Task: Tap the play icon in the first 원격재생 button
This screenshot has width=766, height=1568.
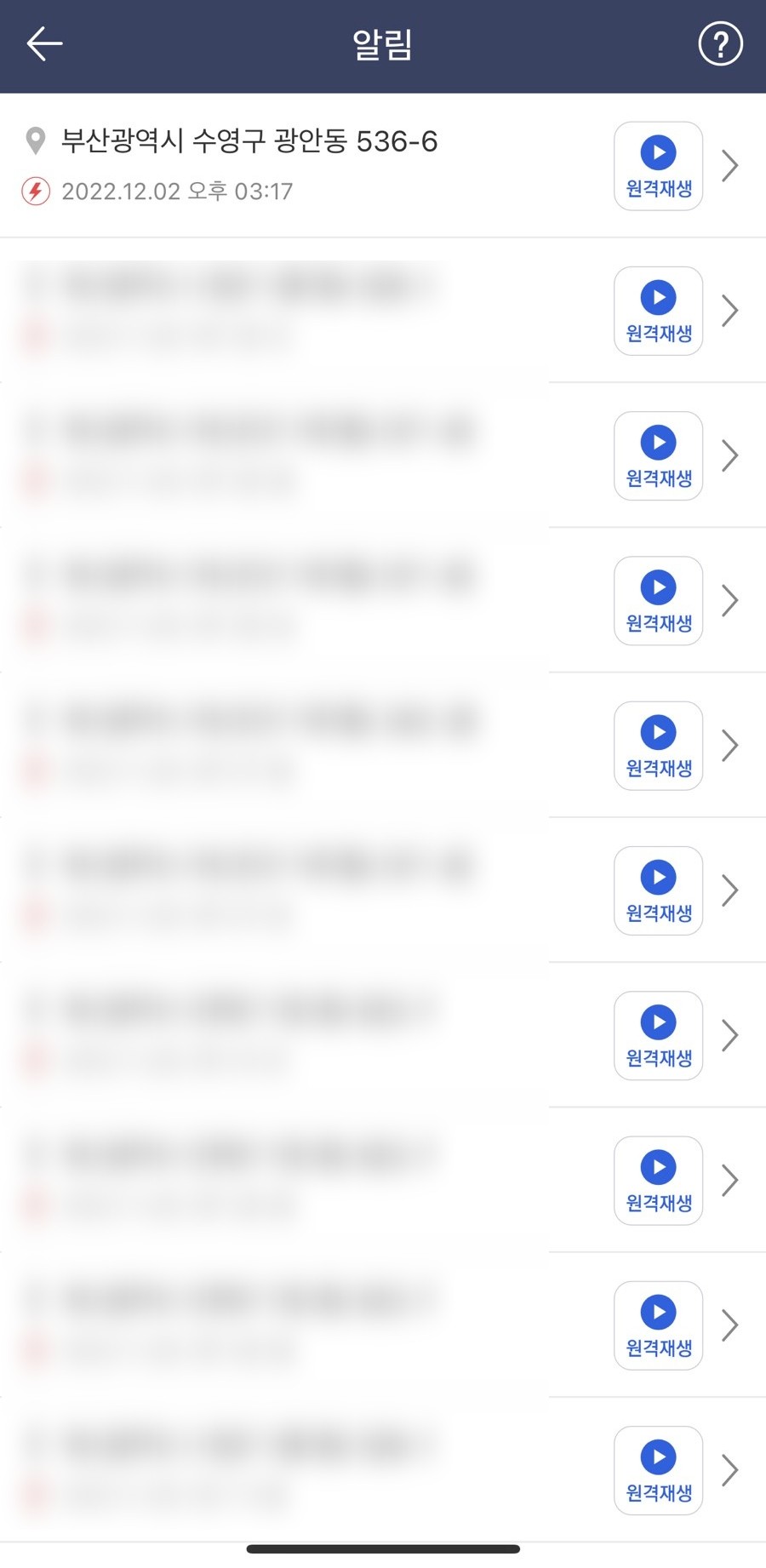Action: pos(657,152)
